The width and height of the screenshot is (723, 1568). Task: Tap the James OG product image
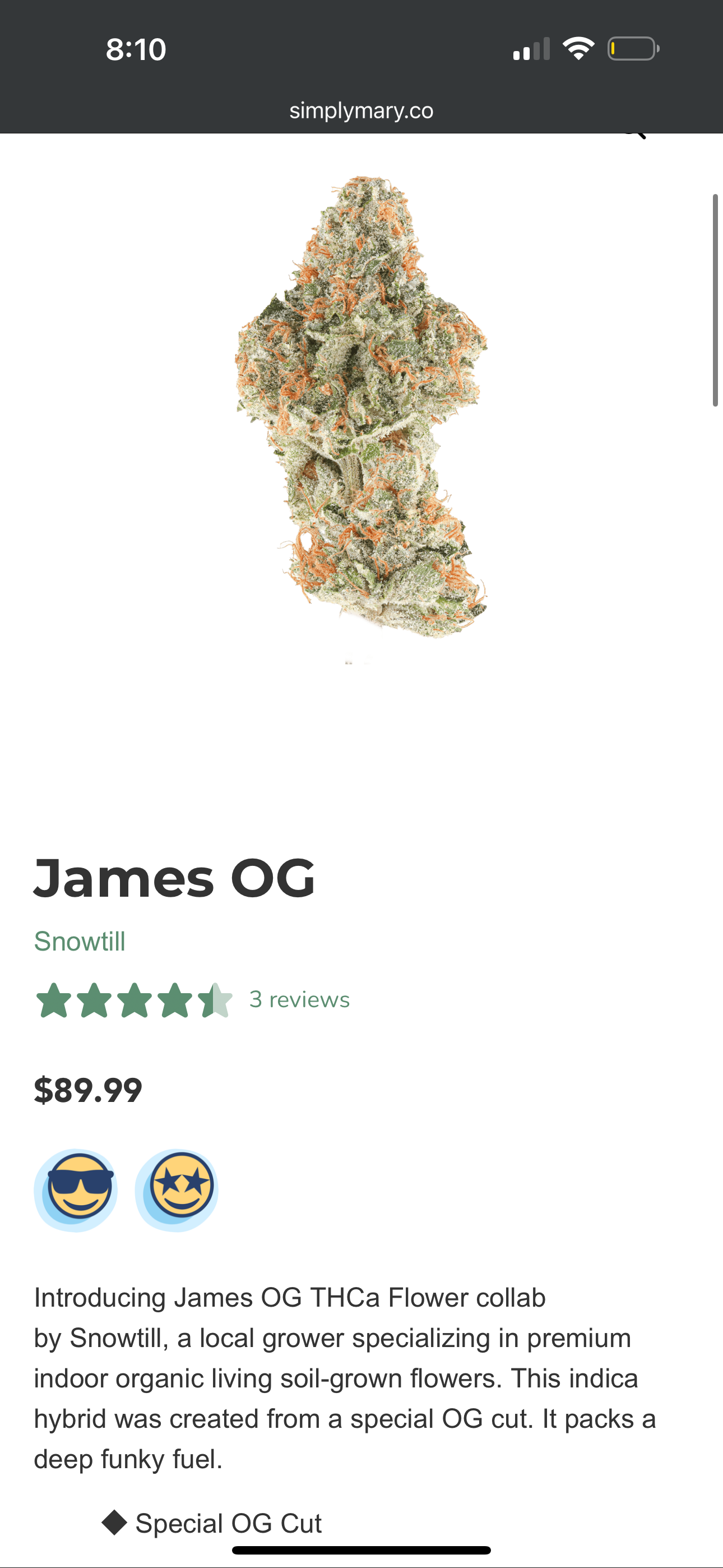[361, 408]
